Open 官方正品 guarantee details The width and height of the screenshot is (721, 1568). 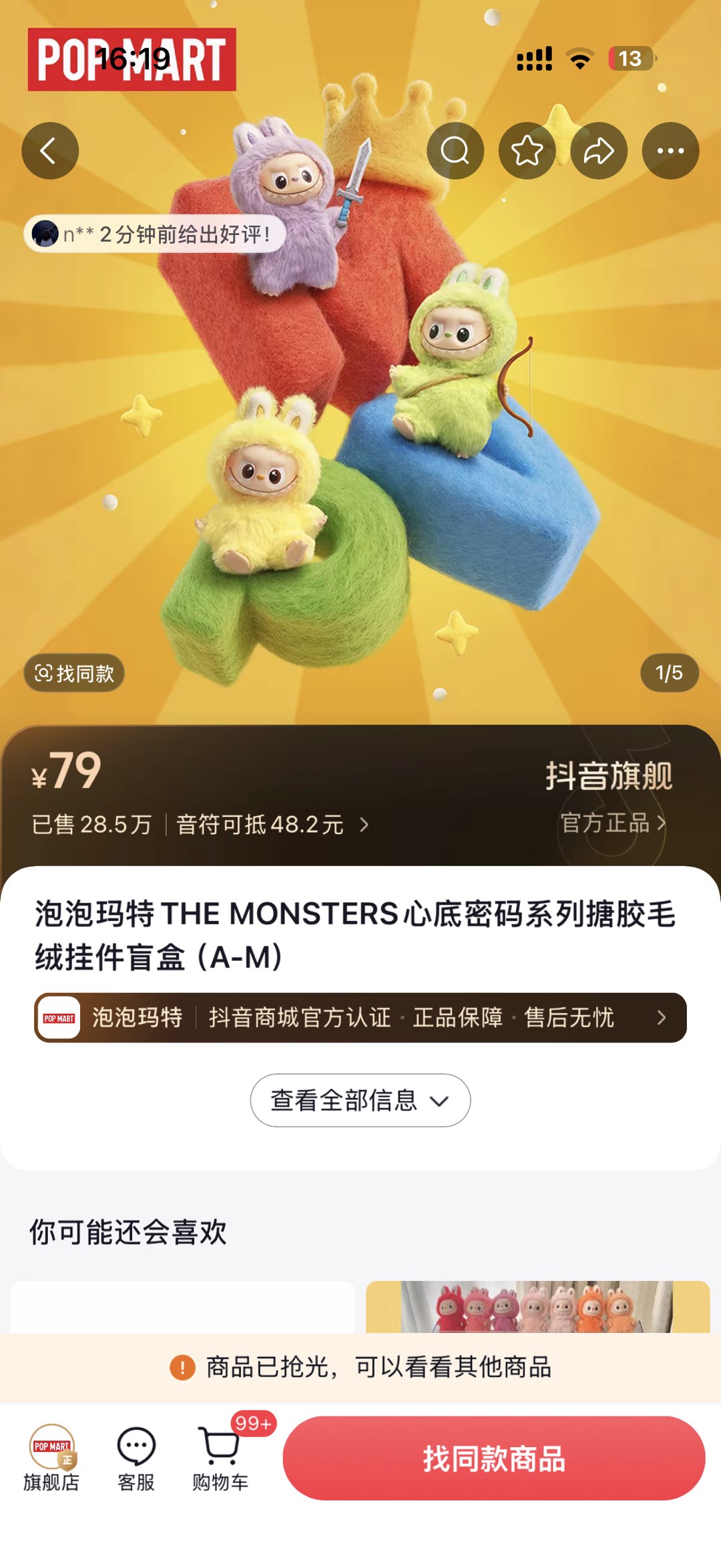click(612, 823)
